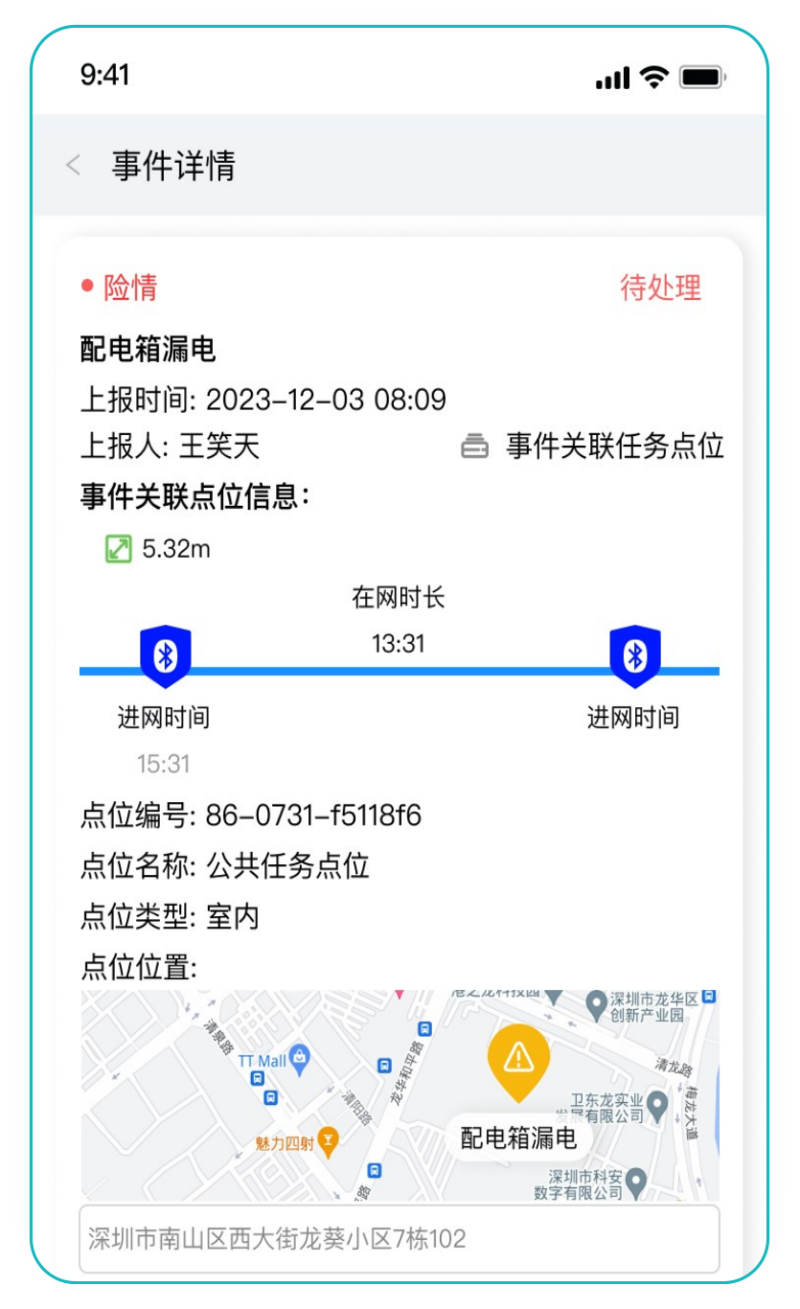Open 事件关联任务点位 link
The height and width of the screenshot is (1309, 800).
(593, 446)
